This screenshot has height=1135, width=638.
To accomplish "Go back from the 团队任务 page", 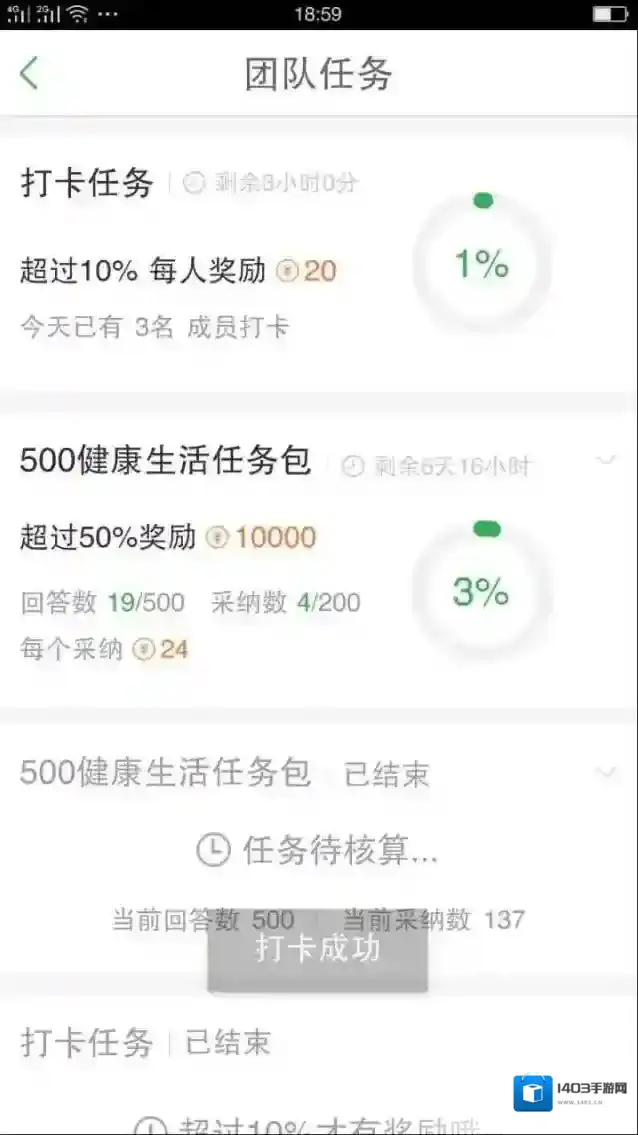I will pos(29,73).
